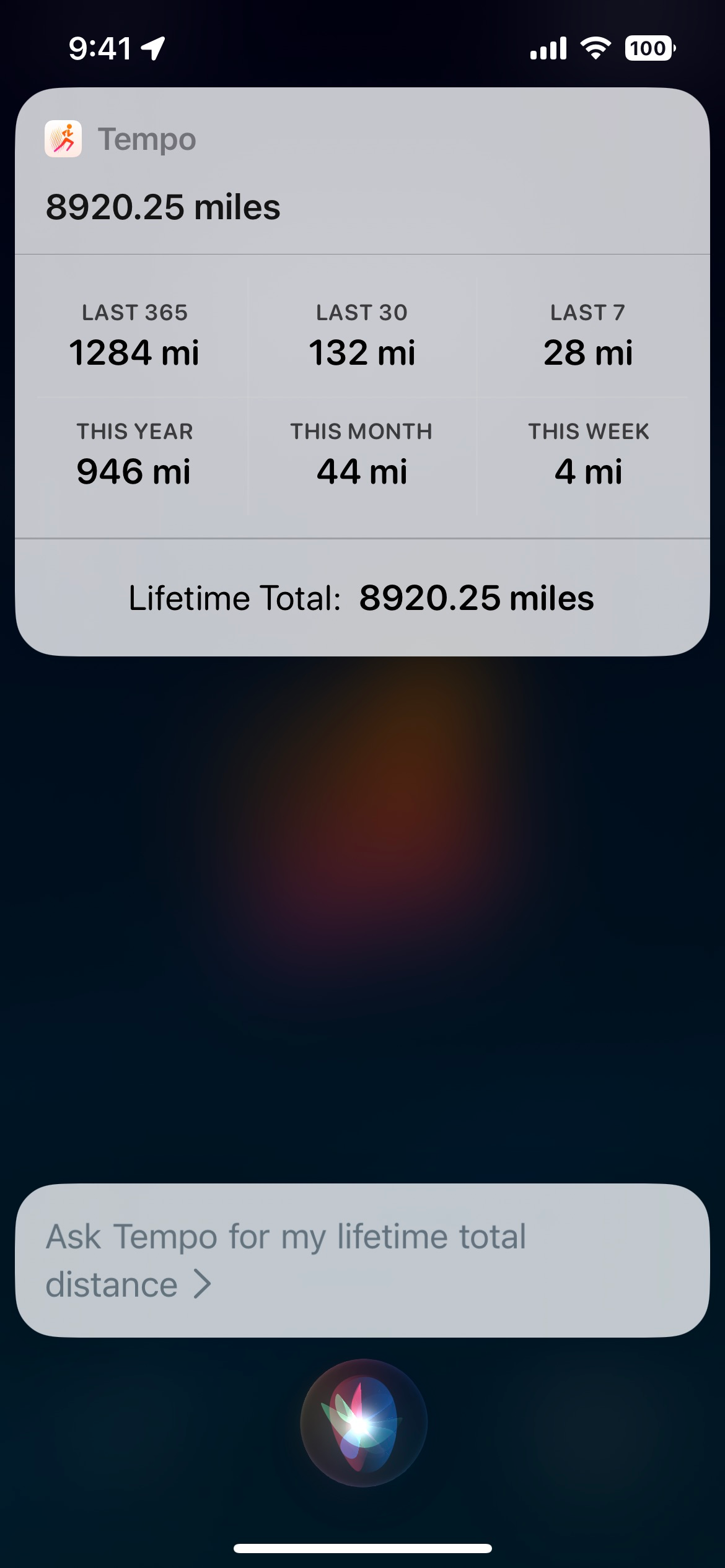This screenshot has height=1568, width=725.
Task: Tap the "Ask Tempo for my lifetime total distance" suggestion
Action: [x=362, y=1260]
